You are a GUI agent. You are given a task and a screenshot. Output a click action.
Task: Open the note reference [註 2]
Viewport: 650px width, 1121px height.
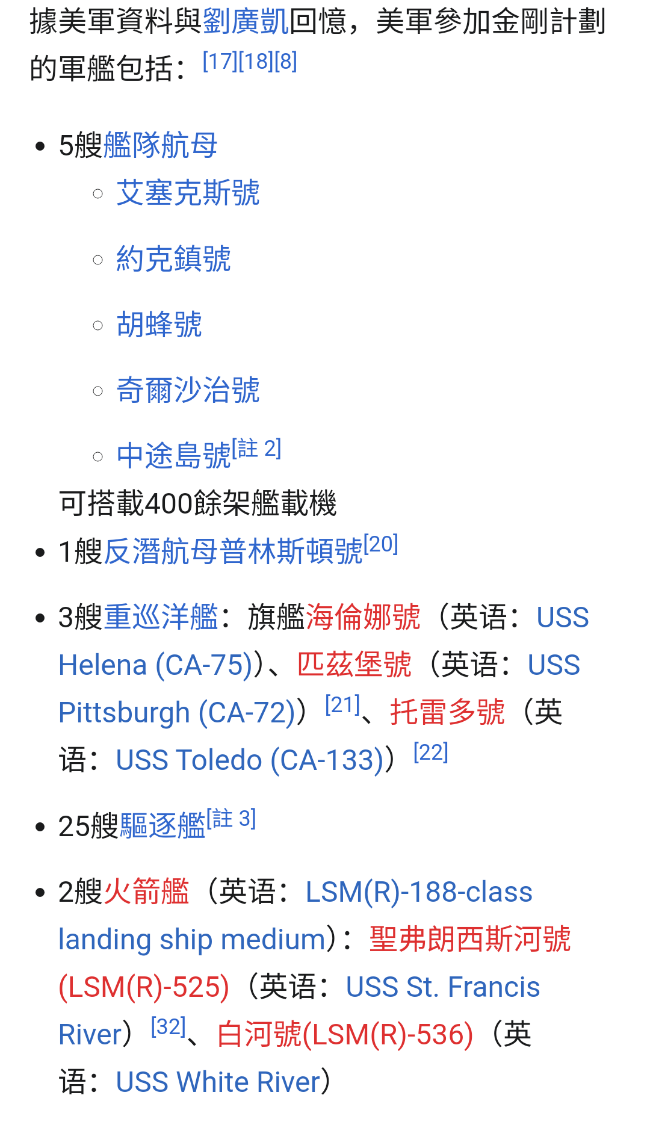[x=257, y=449]
